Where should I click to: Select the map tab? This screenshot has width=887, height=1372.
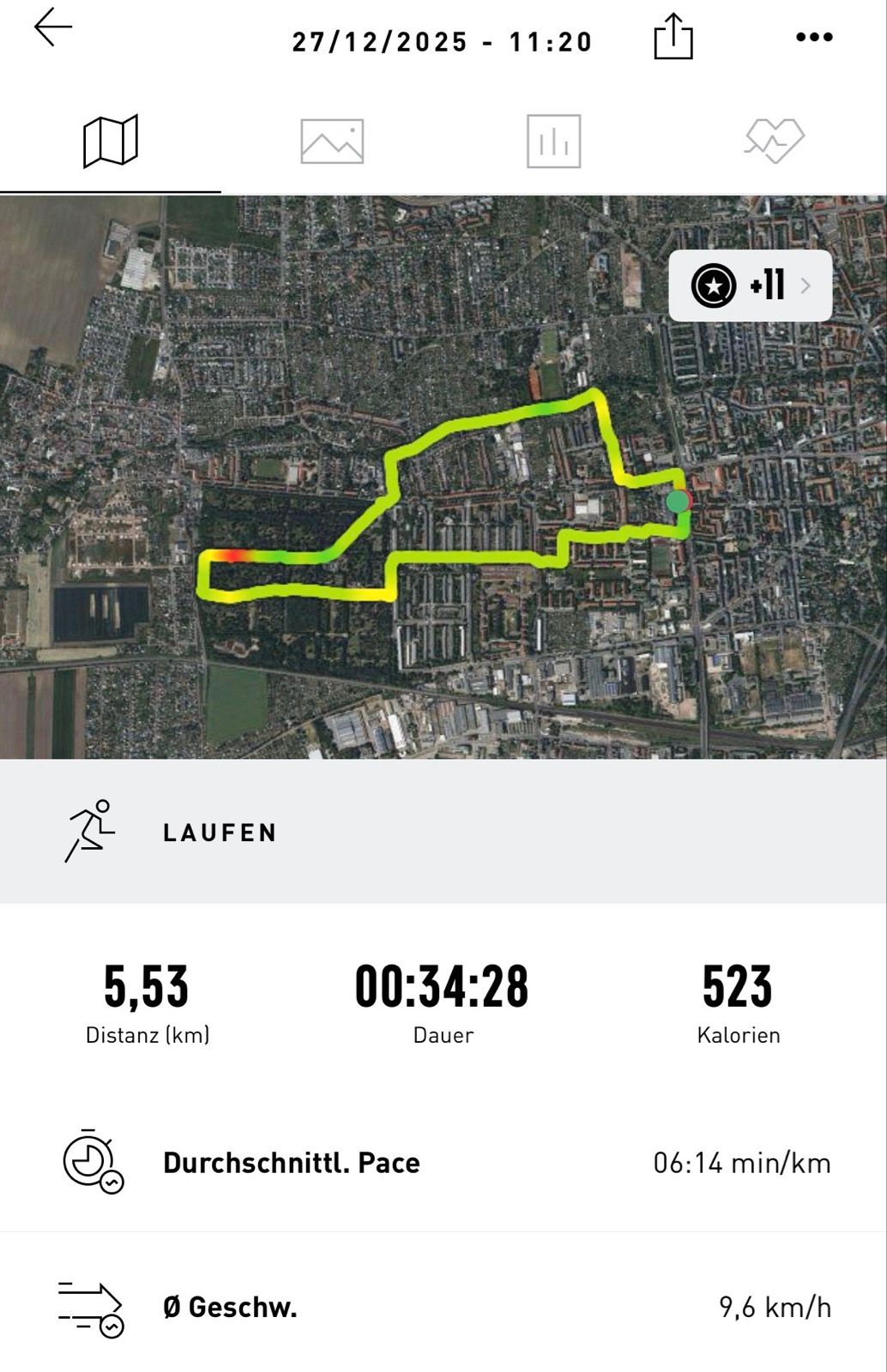tap(111, 141)
